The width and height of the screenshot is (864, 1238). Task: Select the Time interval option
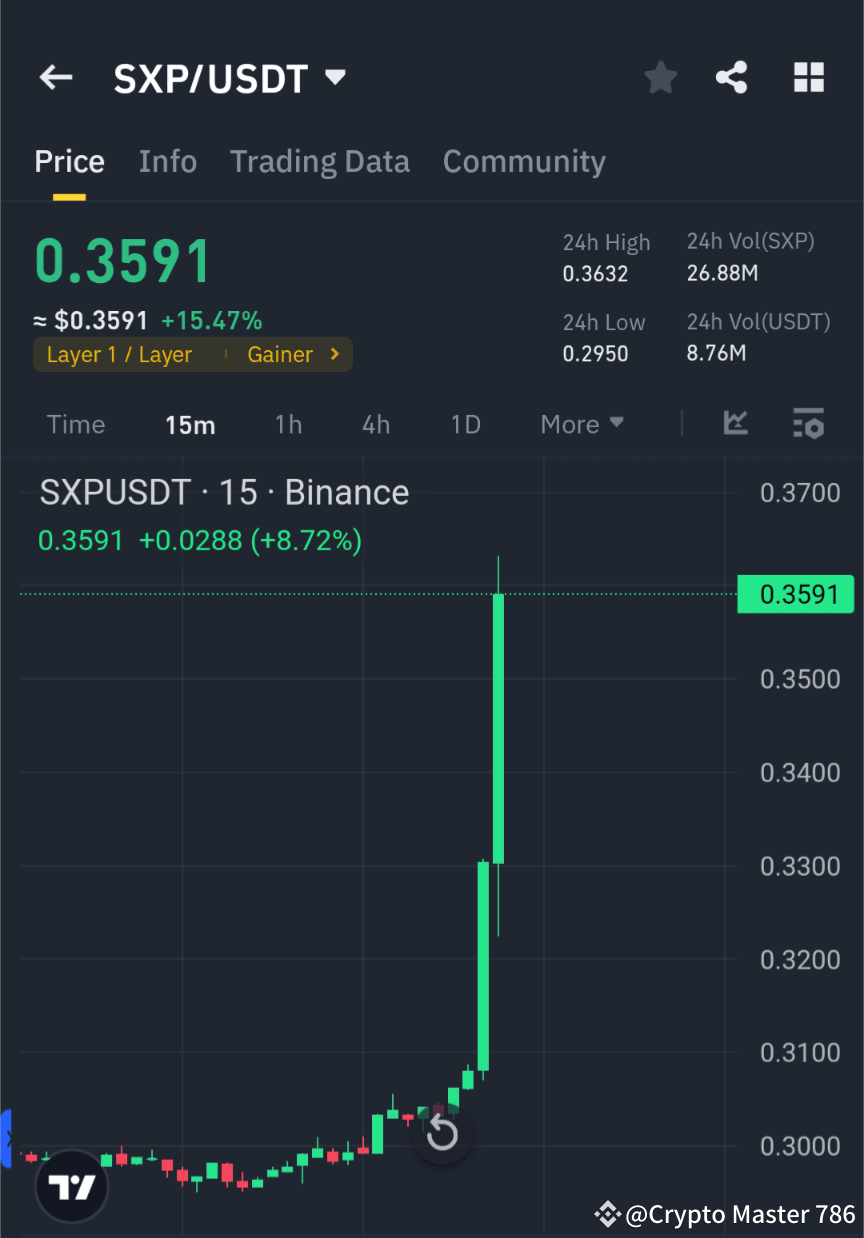coord(76,424)
